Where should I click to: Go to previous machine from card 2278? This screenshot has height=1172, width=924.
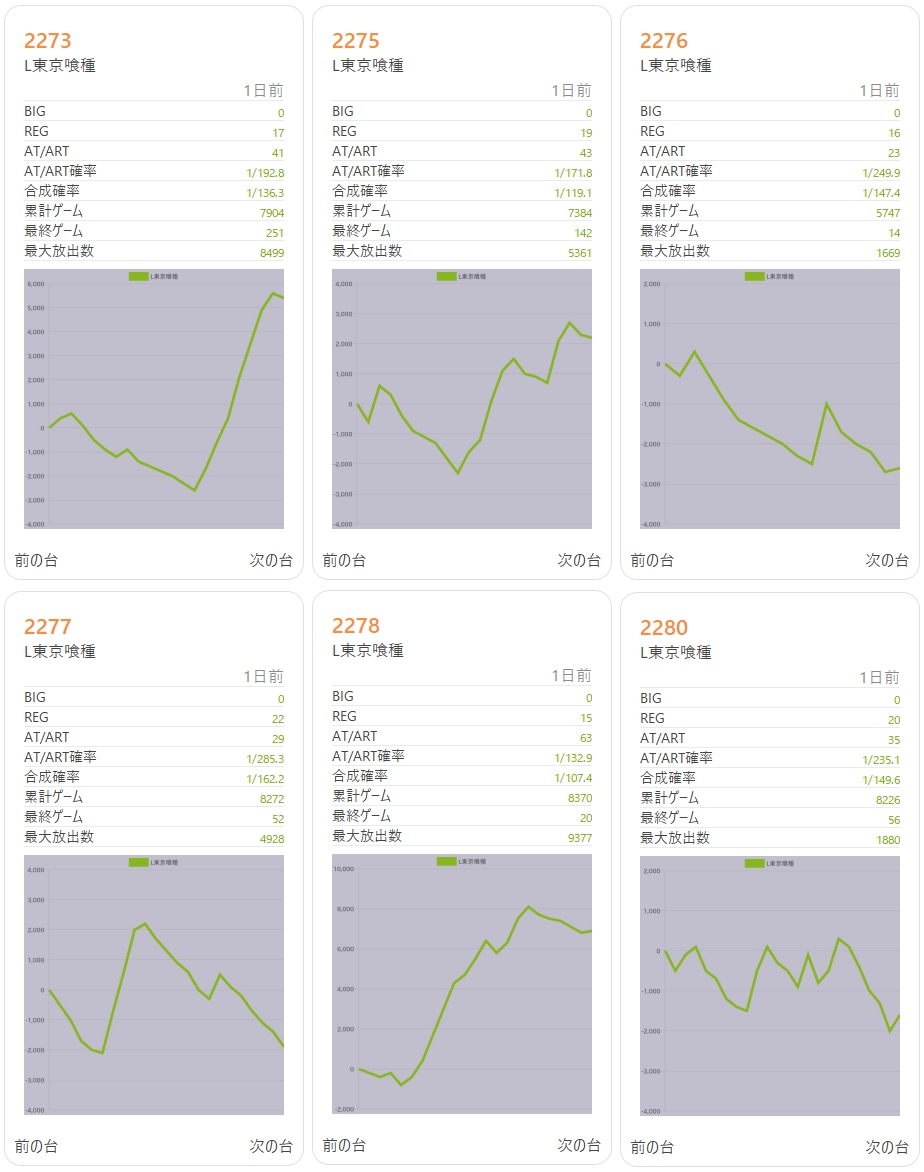click(x=344, y=1145)
